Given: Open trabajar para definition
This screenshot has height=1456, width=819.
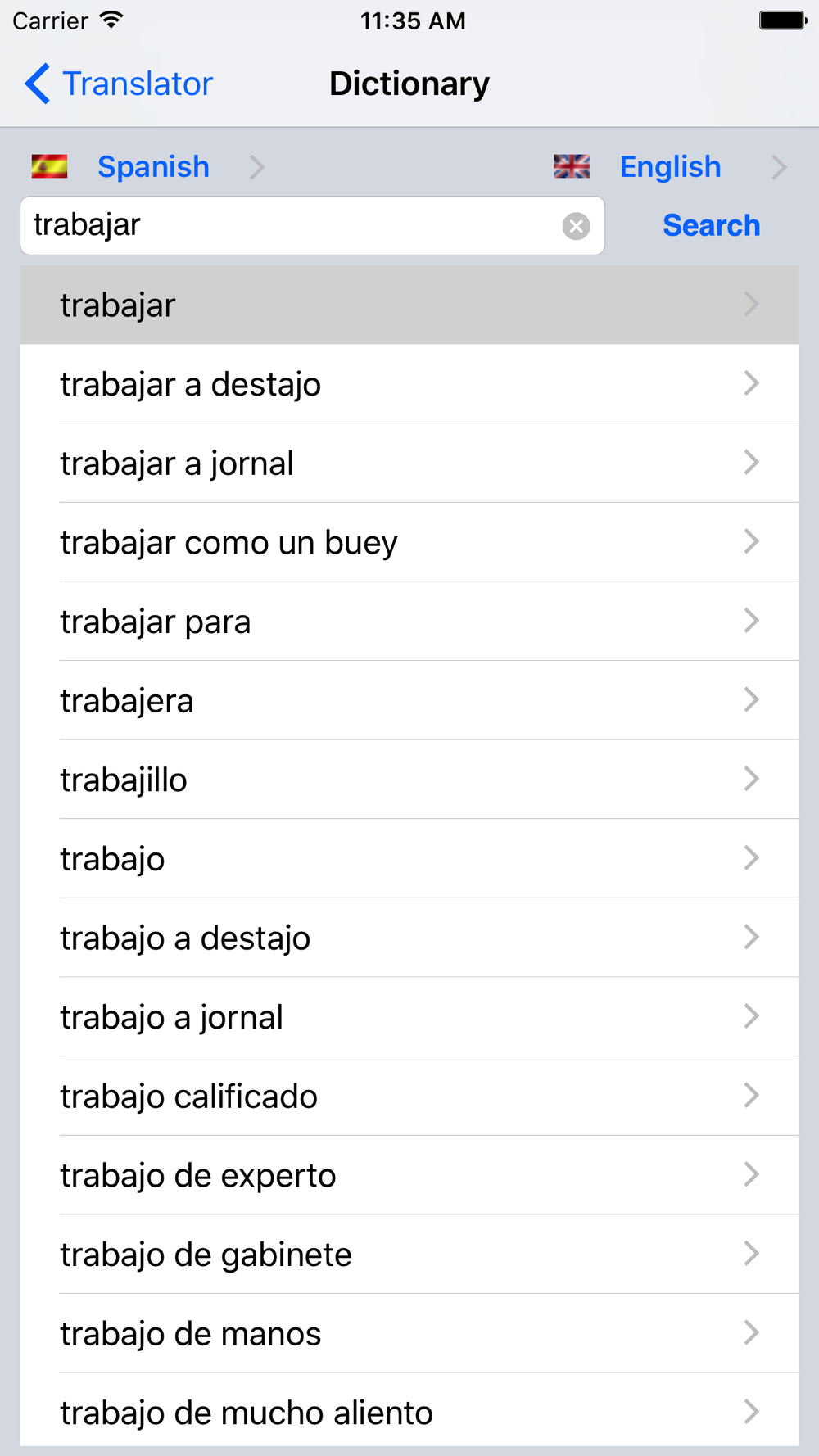Looking at the screenshot, I should [x=409, y=622].
